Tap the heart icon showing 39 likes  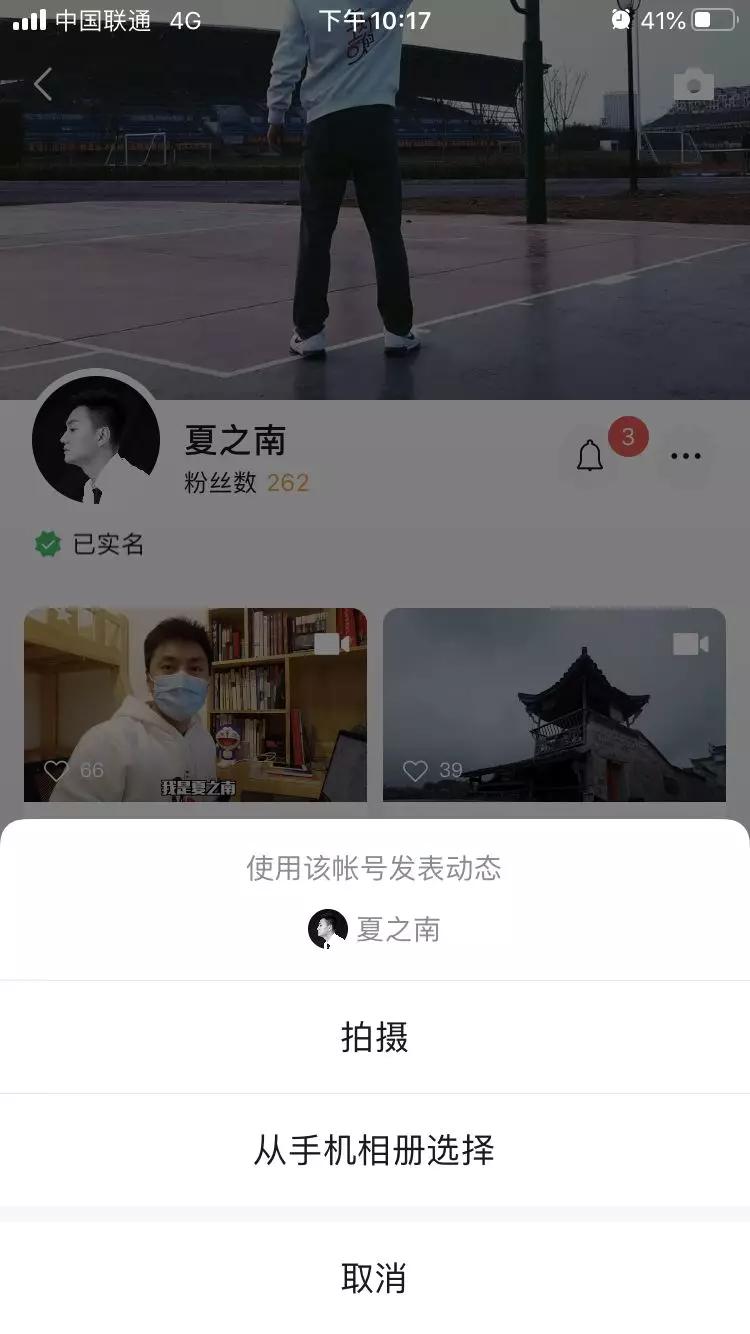coord(414,770)
